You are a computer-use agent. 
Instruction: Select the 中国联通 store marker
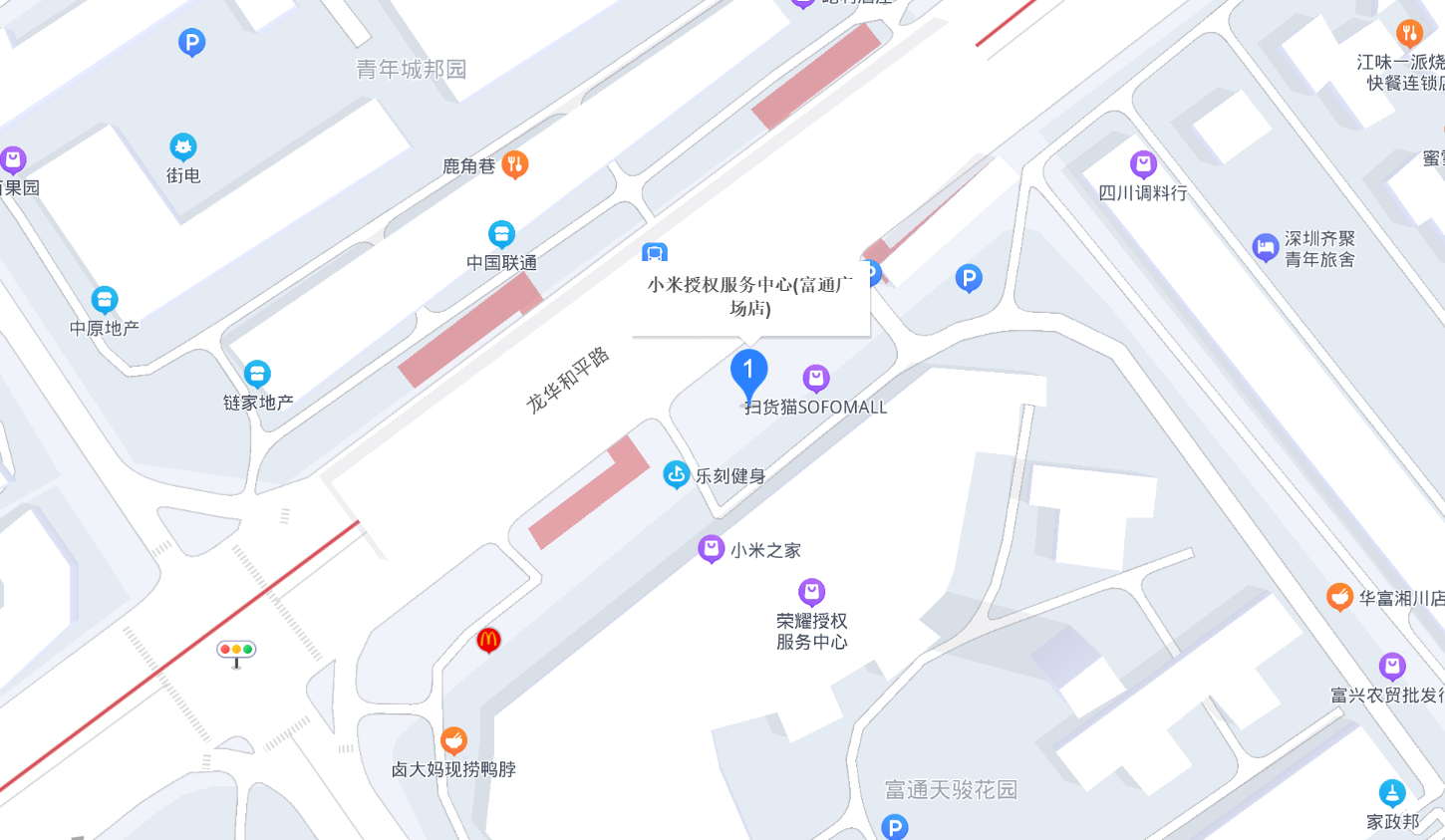tap(501, 235)
